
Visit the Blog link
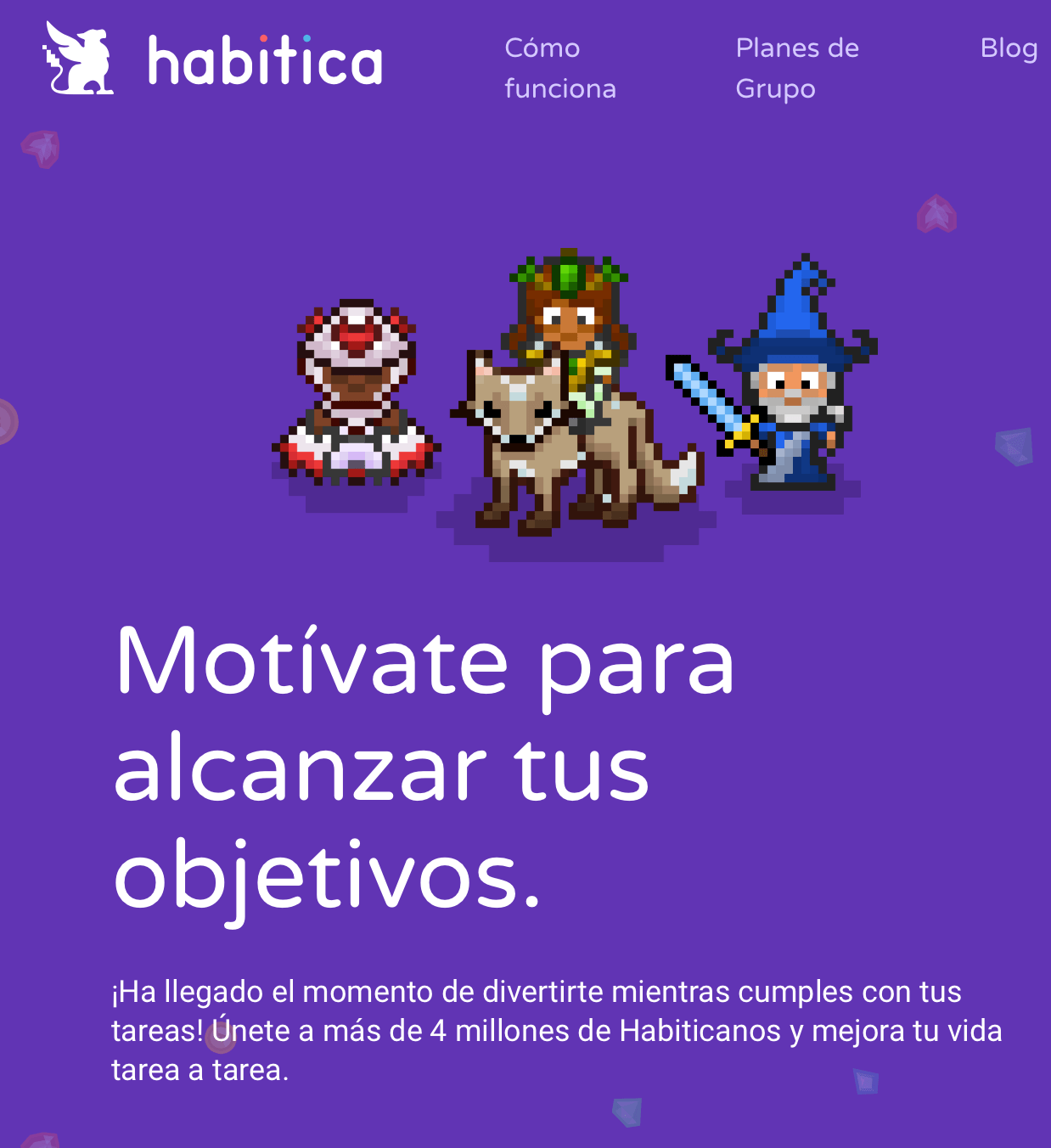[1008, 48]
